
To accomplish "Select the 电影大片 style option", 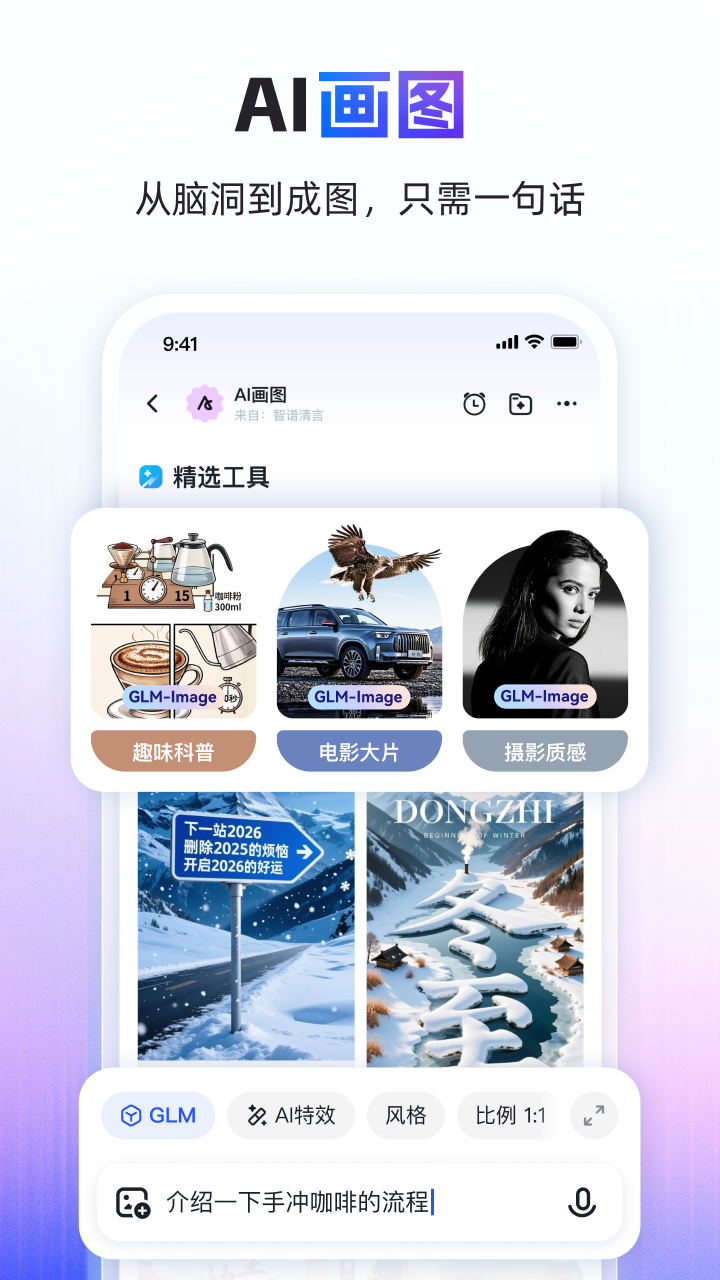I will [358, 748].
